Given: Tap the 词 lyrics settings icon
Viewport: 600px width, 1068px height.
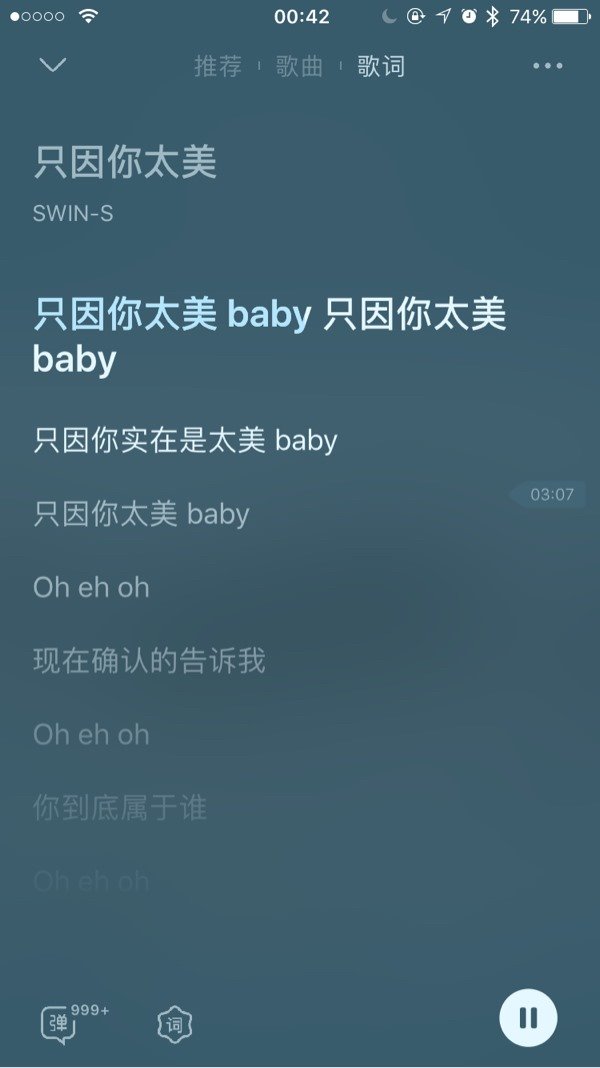Looking at the screenshot, I should coord(174,1024).
